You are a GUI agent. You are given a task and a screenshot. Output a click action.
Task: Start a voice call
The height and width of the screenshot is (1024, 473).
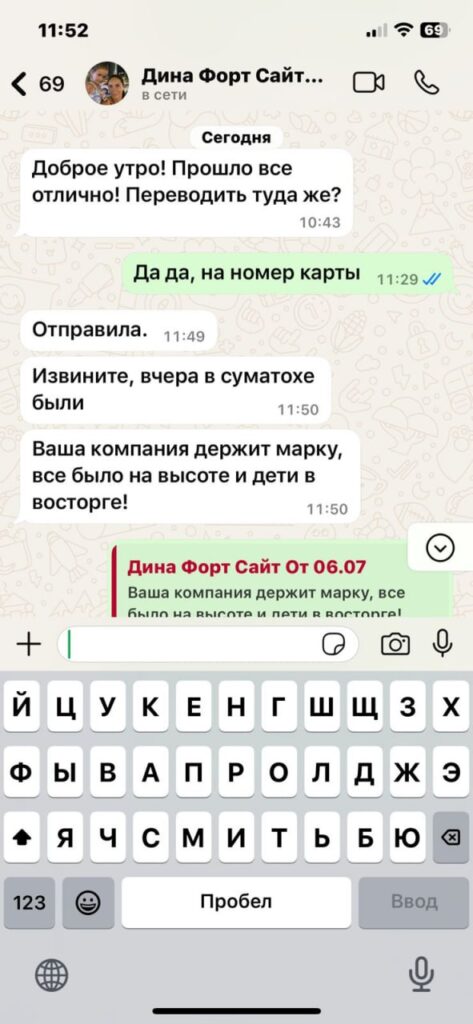pos(427,83)
